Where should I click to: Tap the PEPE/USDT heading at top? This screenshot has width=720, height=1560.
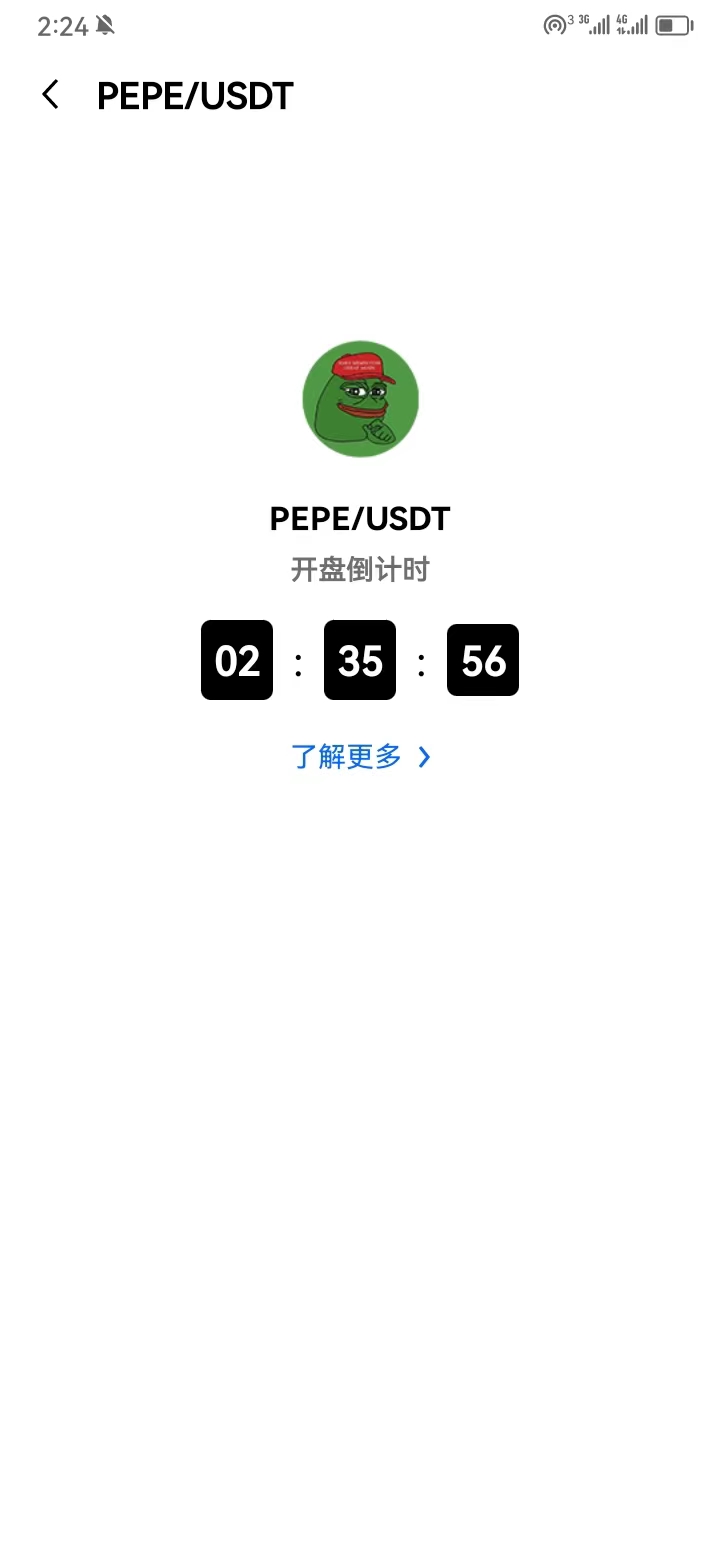(x=194, y=95)
